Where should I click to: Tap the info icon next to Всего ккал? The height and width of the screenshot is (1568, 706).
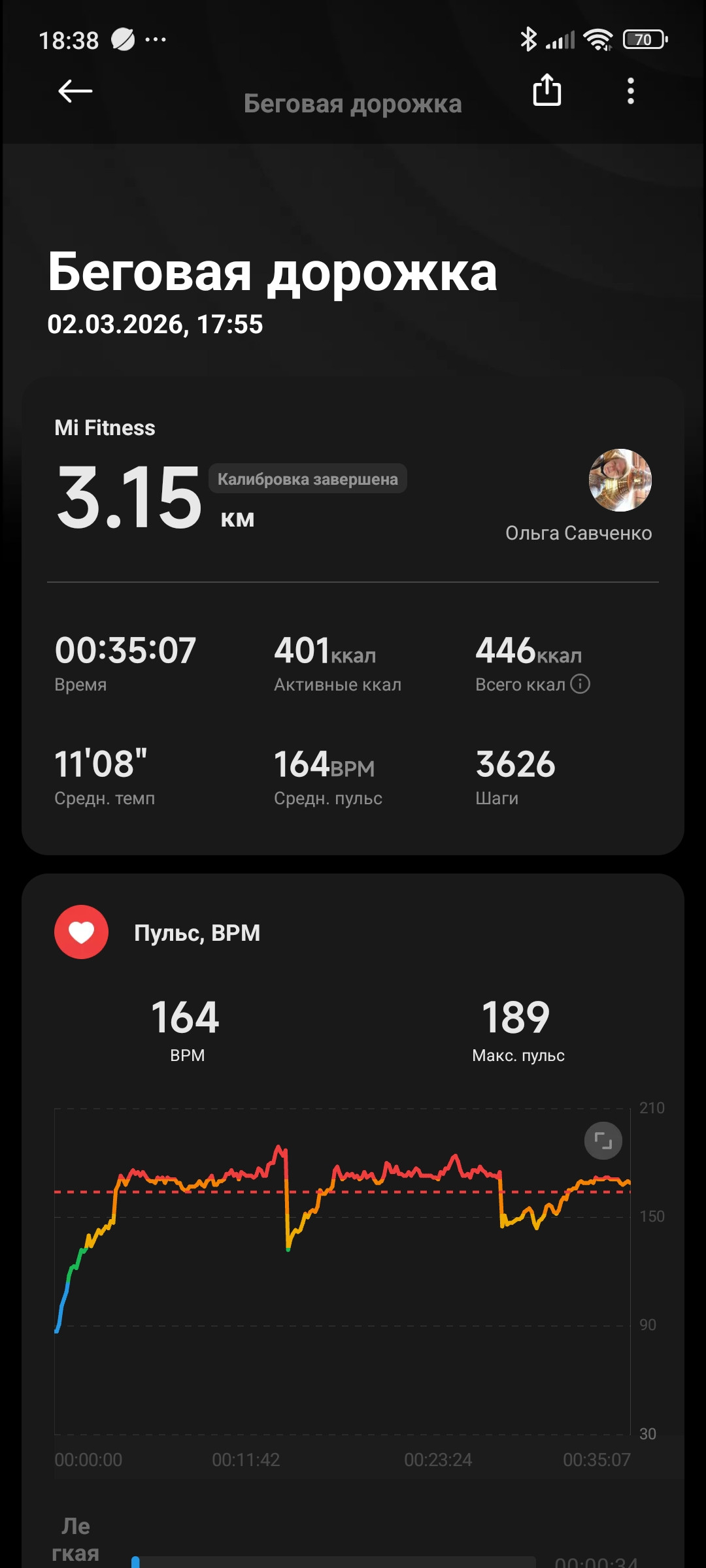pyautogui.click(x=580, y=684)
